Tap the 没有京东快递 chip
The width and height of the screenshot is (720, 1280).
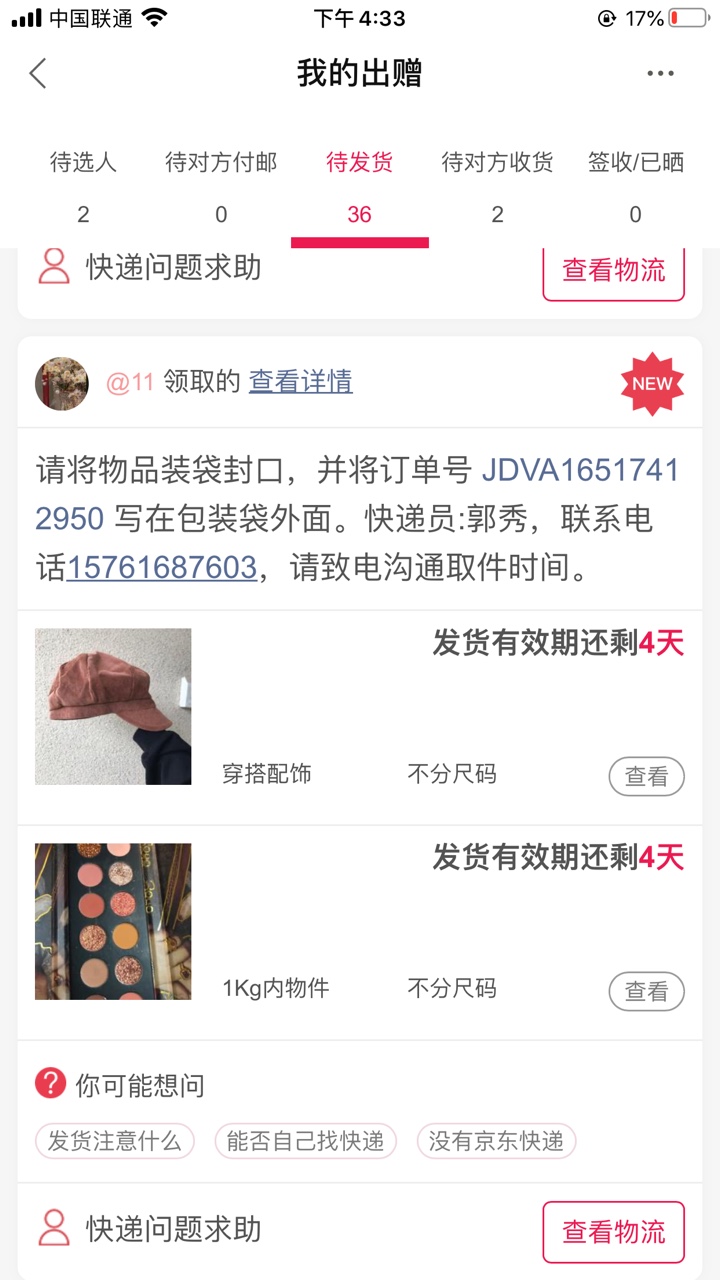[496, 1141]
